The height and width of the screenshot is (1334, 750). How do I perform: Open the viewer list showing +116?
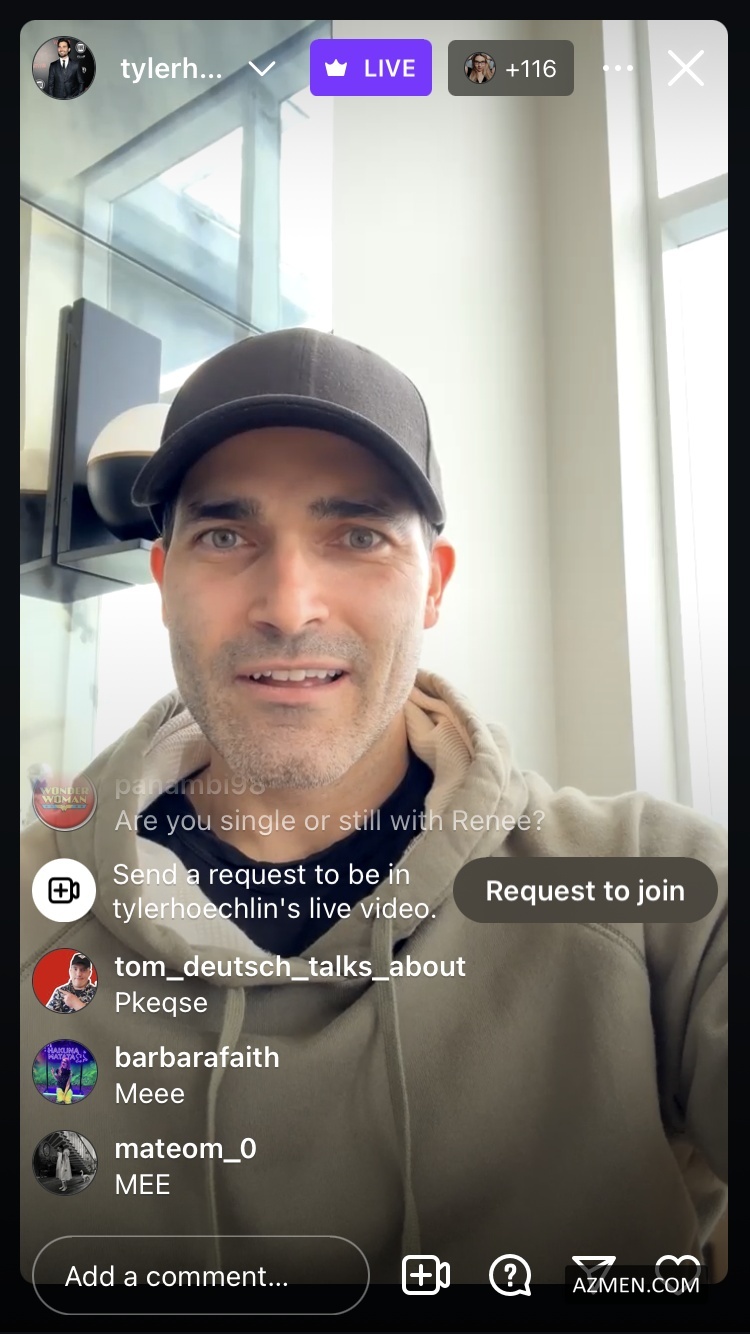click(x=510, y=68)
